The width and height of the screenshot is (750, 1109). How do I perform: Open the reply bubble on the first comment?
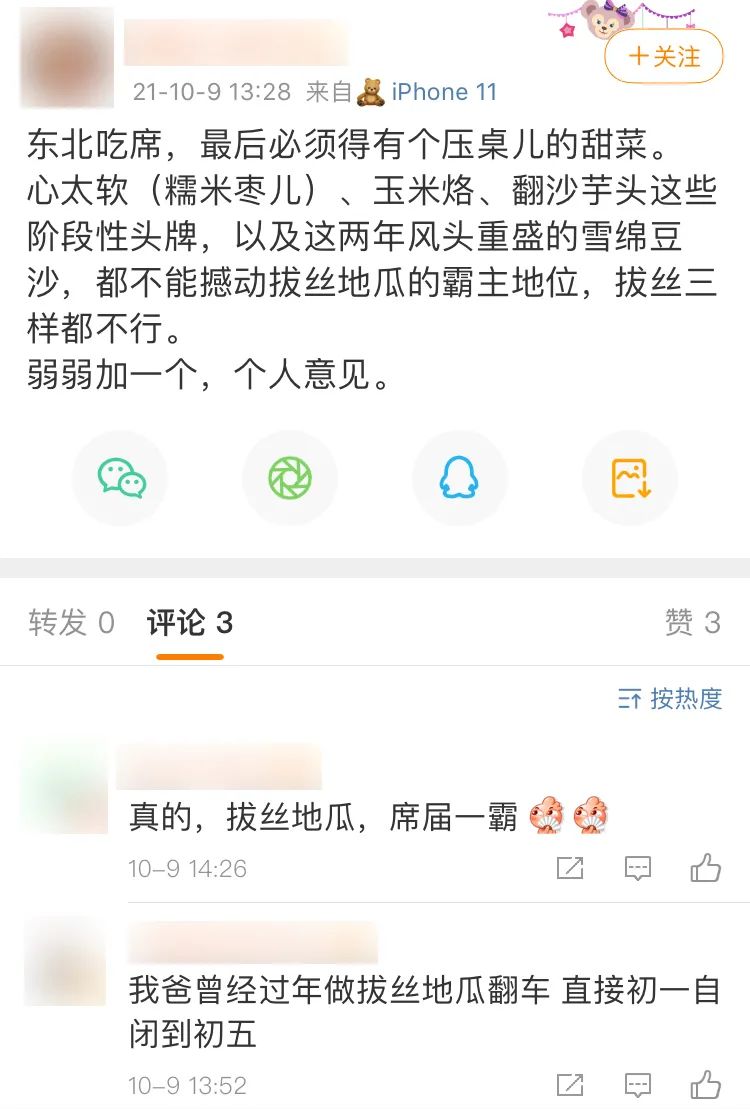point(638,868)
